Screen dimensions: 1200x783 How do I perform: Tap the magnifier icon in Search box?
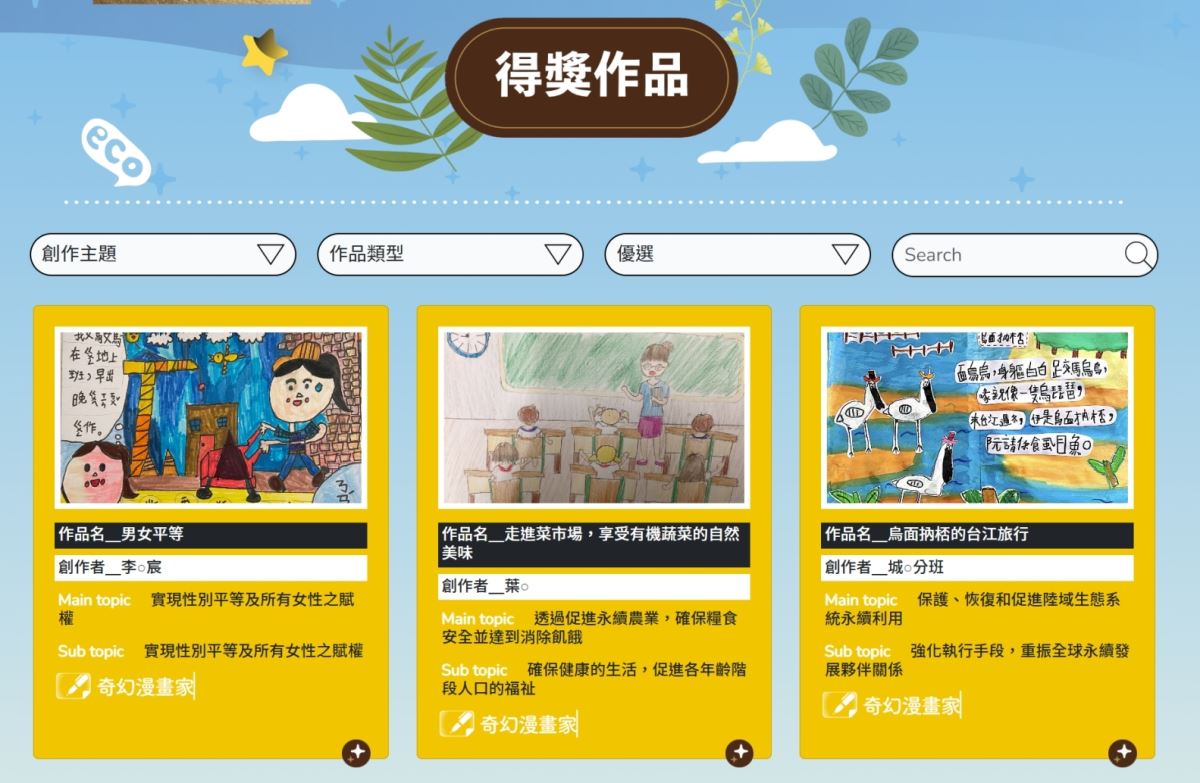1138,254
